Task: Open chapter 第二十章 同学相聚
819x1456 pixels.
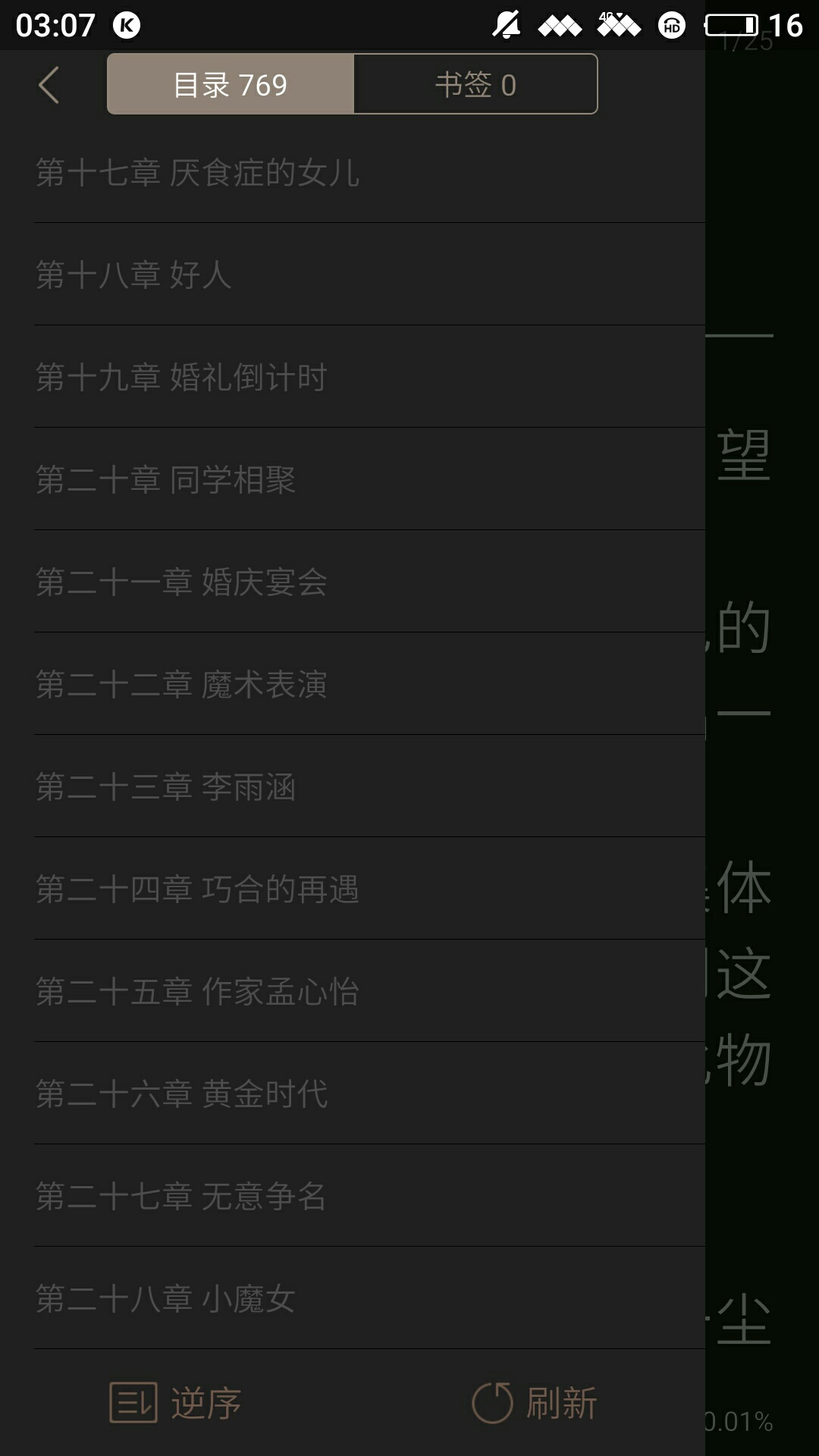Action: pyautogui.click(x=165, y=479)
